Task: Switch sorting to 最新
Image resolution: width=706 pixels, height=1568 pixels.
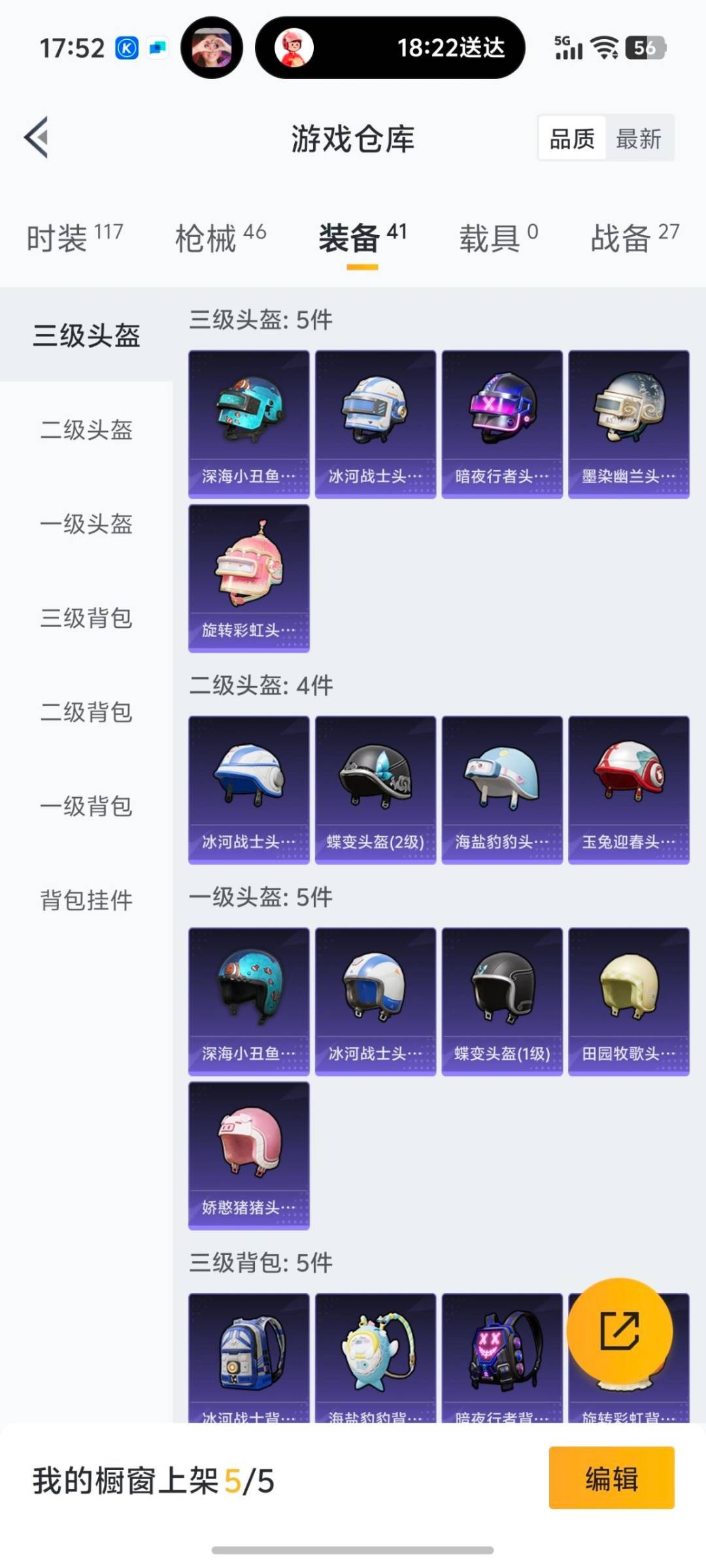Action: 639,139
